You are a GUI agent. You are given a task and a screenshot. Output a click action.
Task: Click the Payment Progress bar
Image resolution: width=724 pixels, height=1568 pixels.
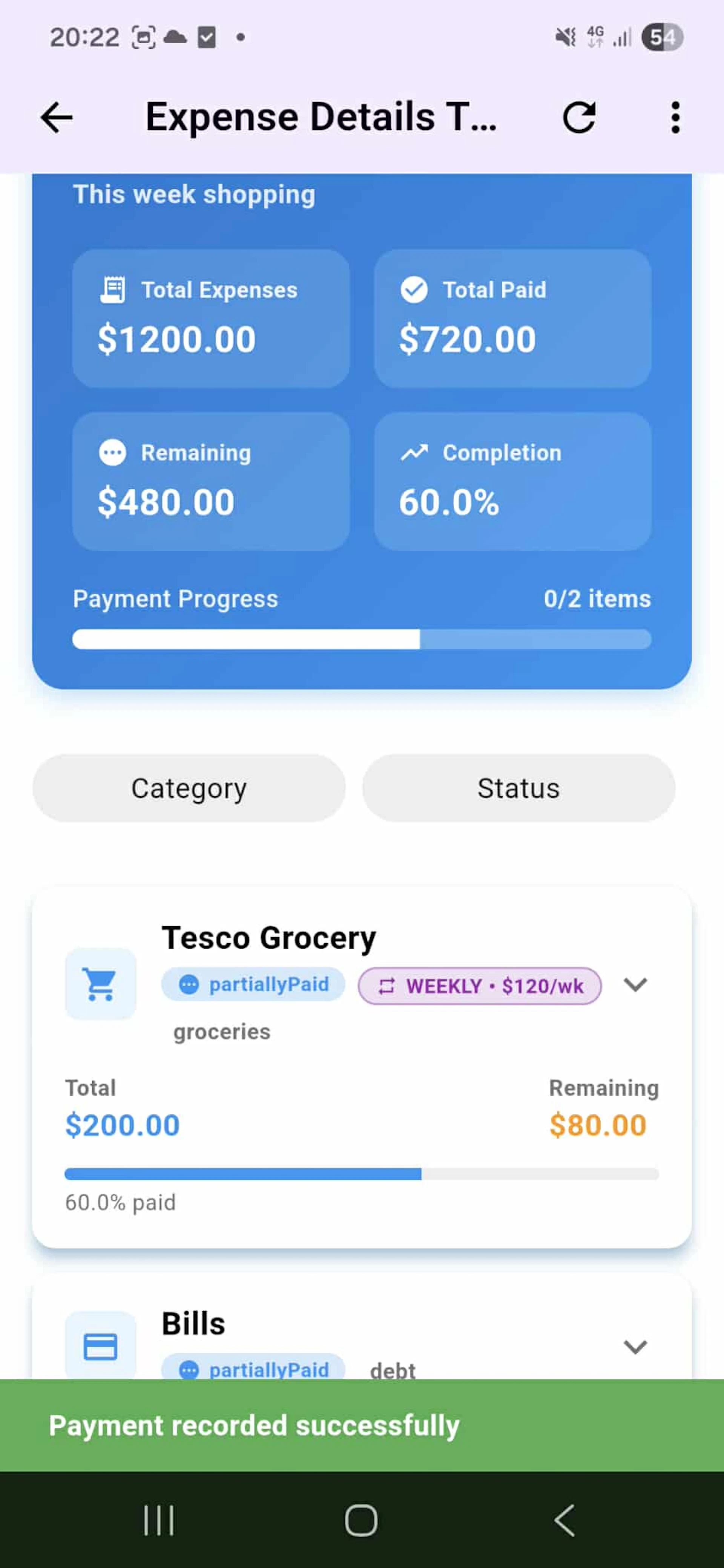point(362,639)
